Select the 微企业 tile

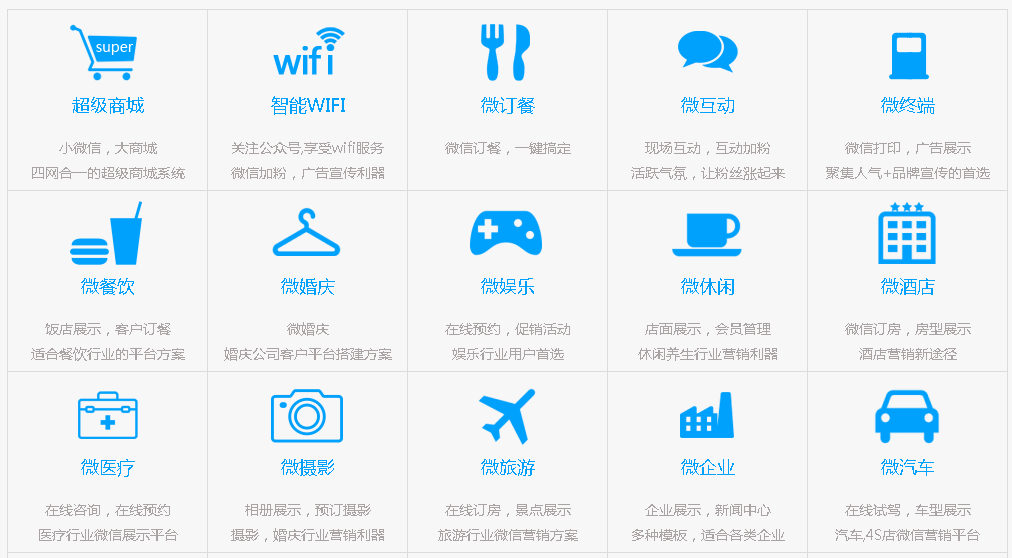pos(707,467)
